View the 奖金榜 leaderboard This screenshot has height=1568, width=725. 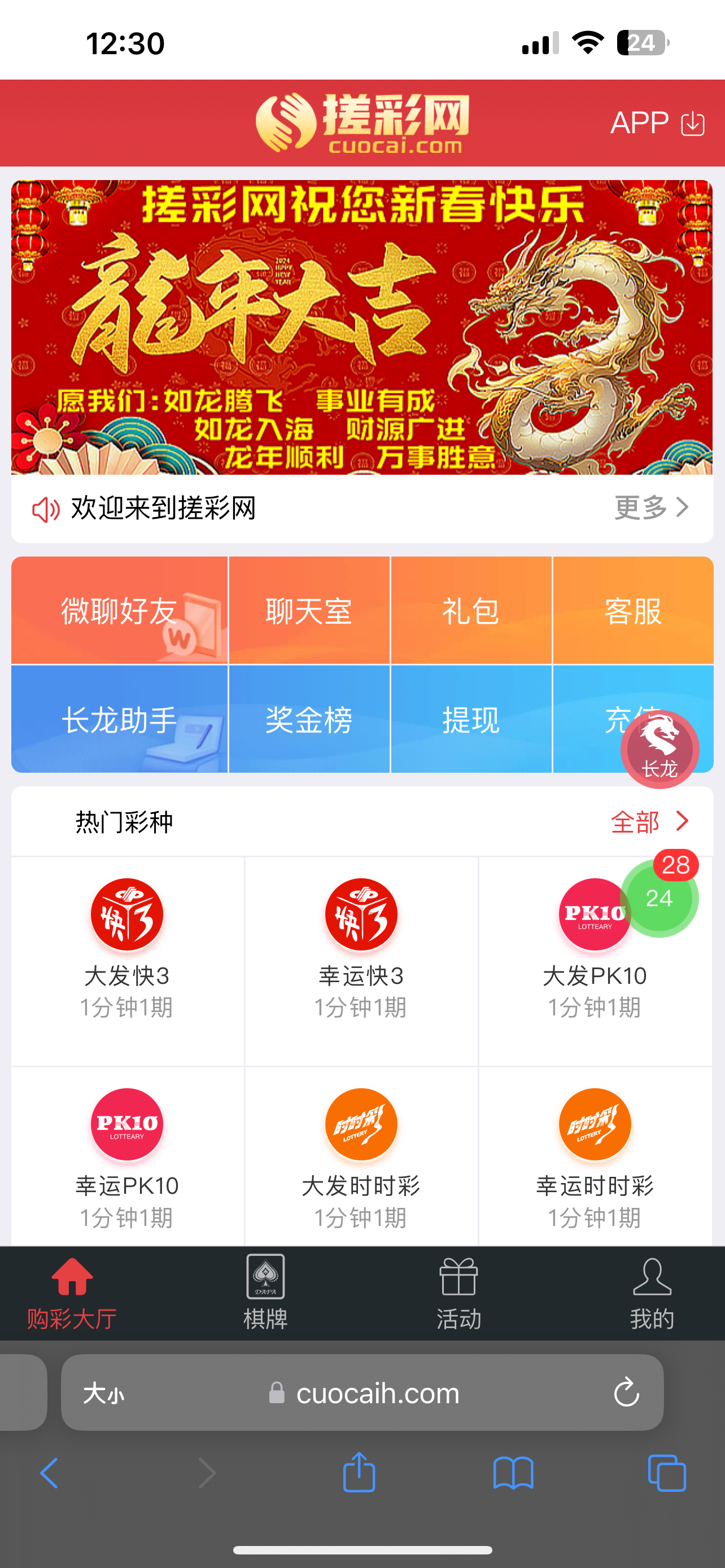pyautogui.click(x=309, y=720)
